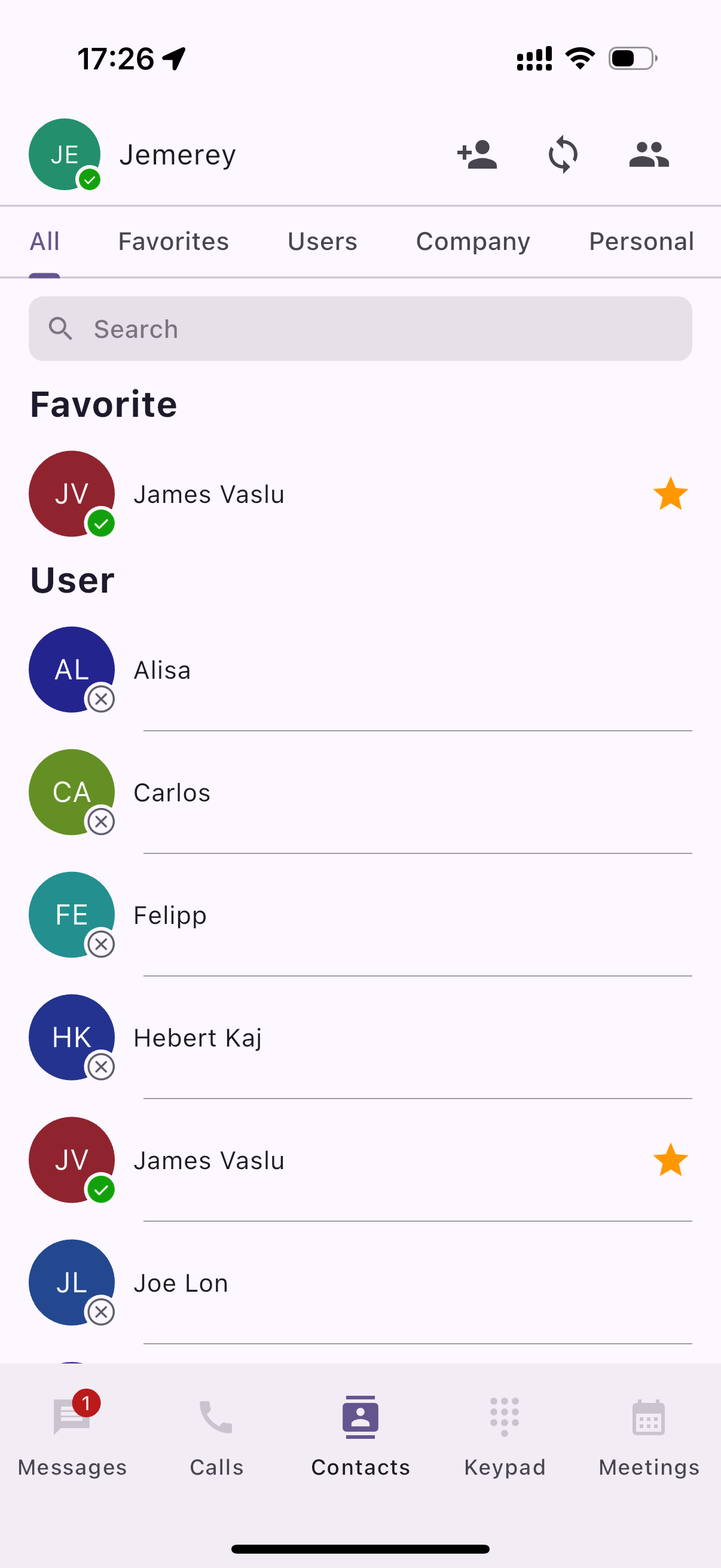The width and height of the screenshot is (721, 1568).
Task: Refresh contacts with the sync icon
Action: (563, 155)
